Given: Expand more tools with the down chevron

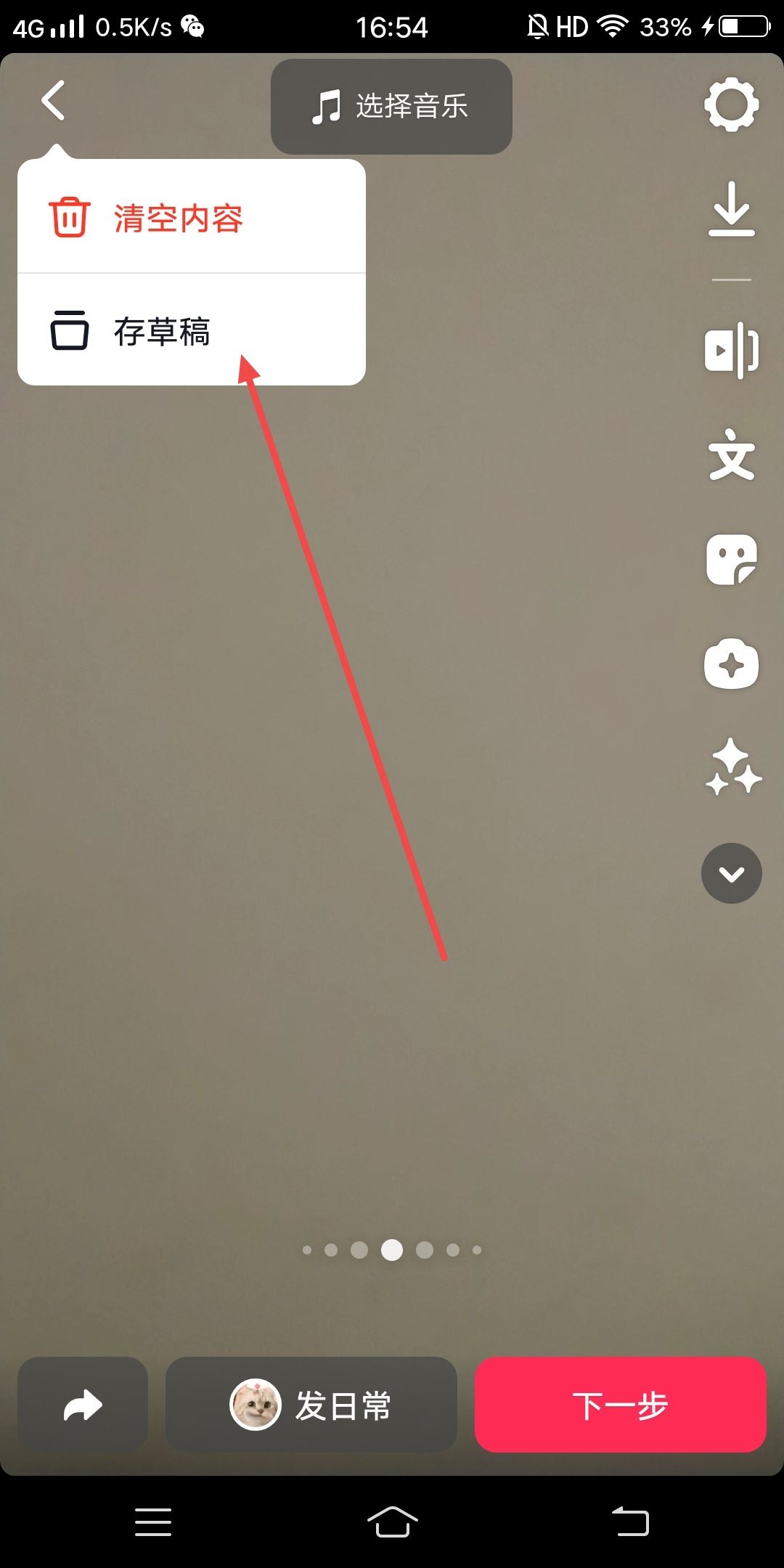Looking at the screenshot, I should click(731, 873).
